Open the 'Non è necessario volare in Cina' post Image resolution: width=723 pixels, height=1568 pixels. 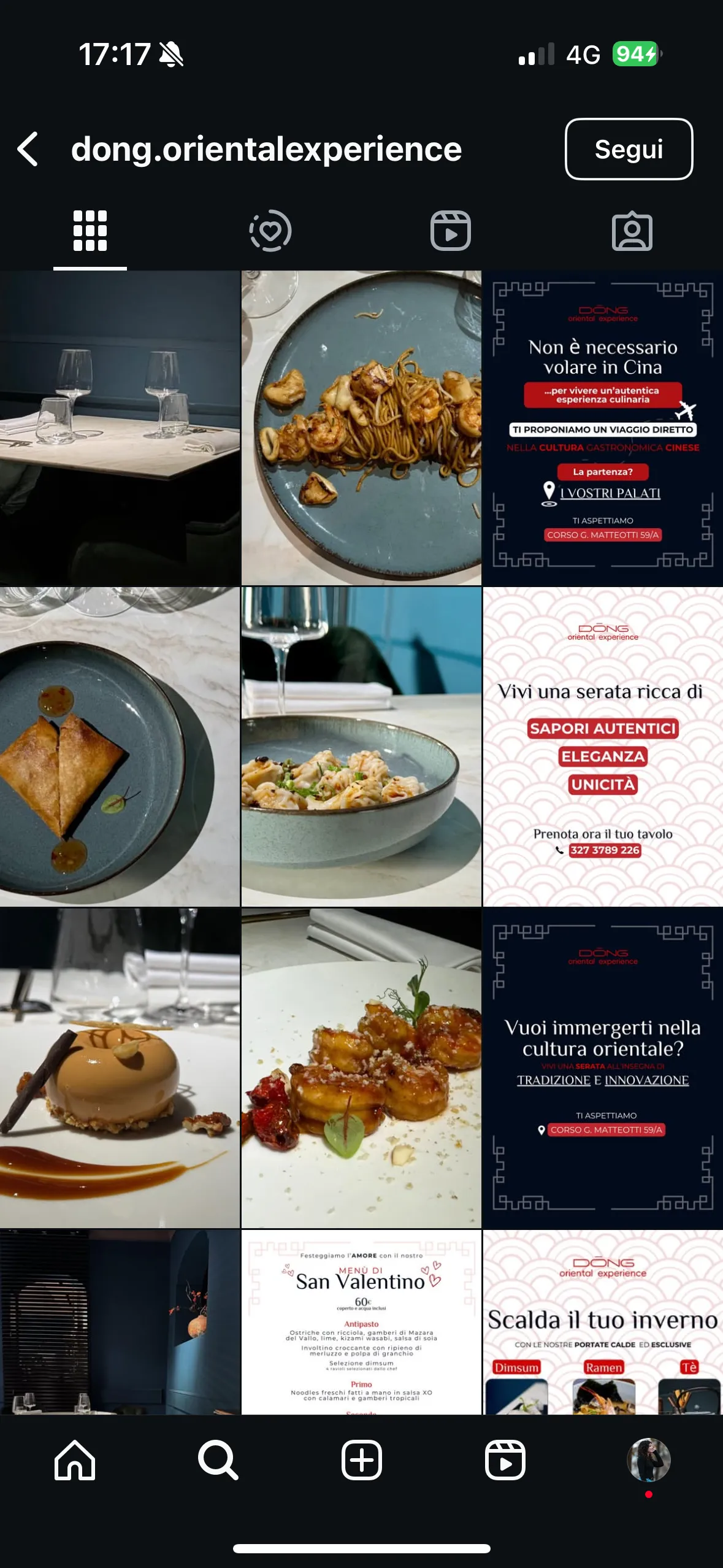click(x=603, y=428)
